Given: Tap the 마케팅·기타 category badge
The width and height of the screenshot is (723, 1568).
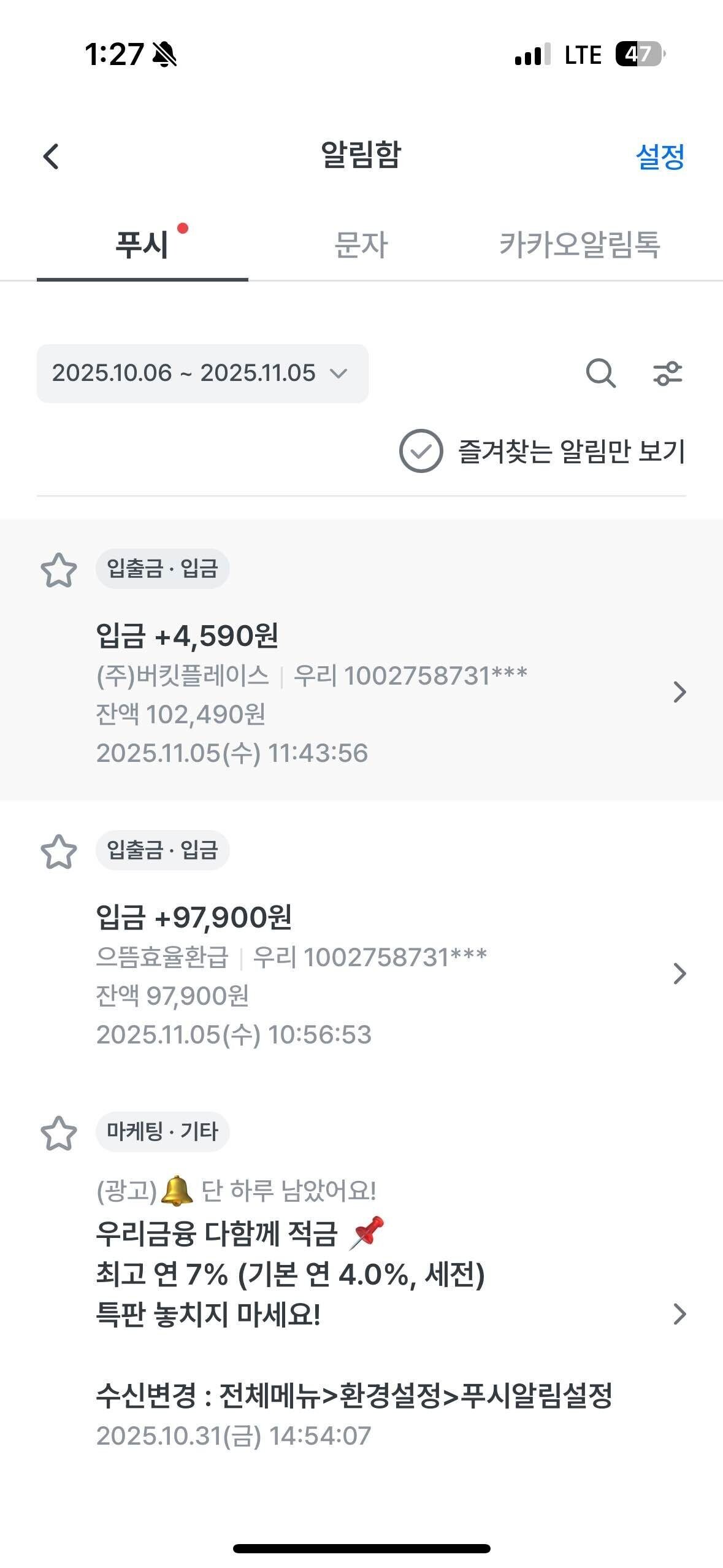Looking at the screenshot, I should click(163, 1132).
